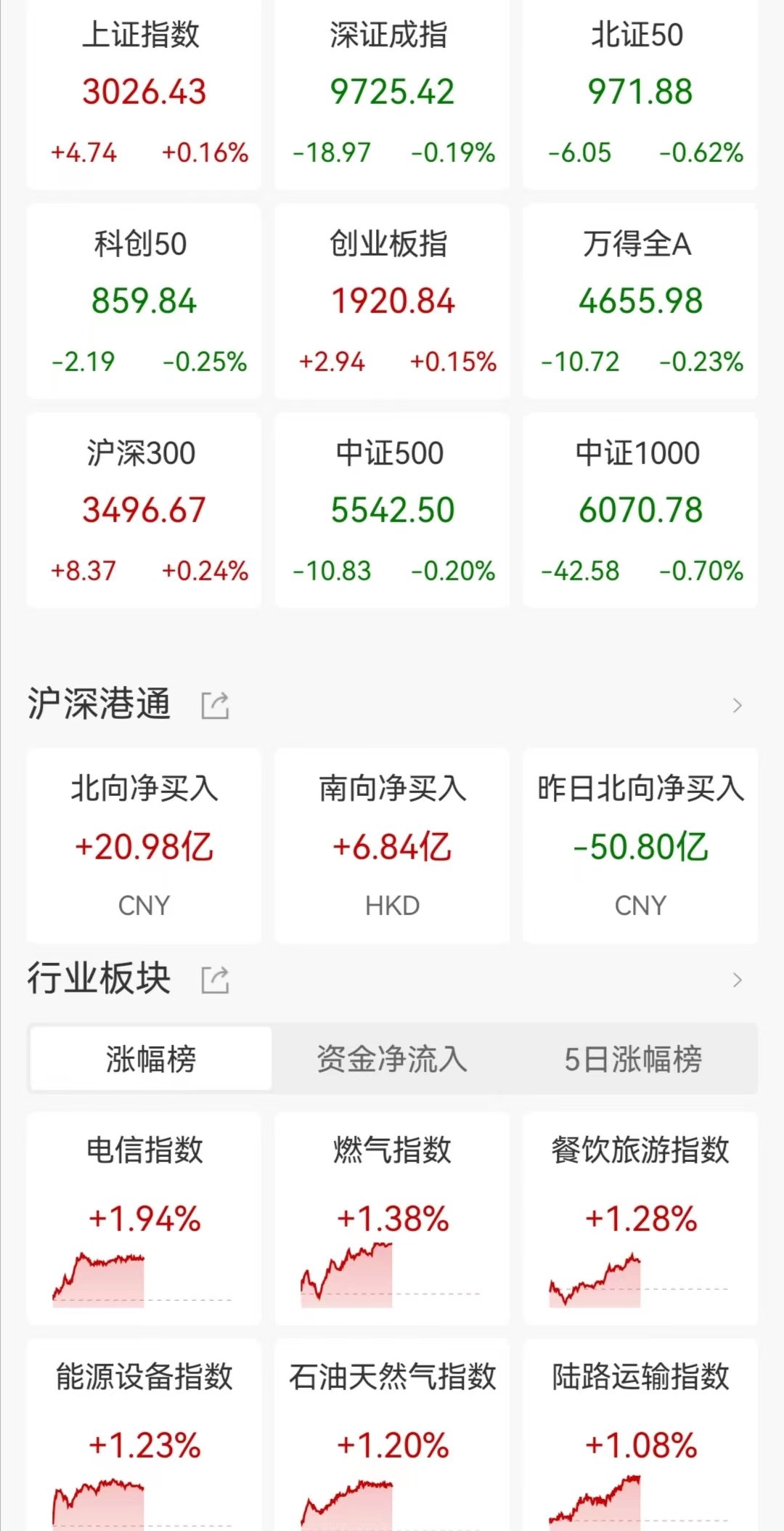Open the 餐饮旅游指数 sector card

[640, 1217]
